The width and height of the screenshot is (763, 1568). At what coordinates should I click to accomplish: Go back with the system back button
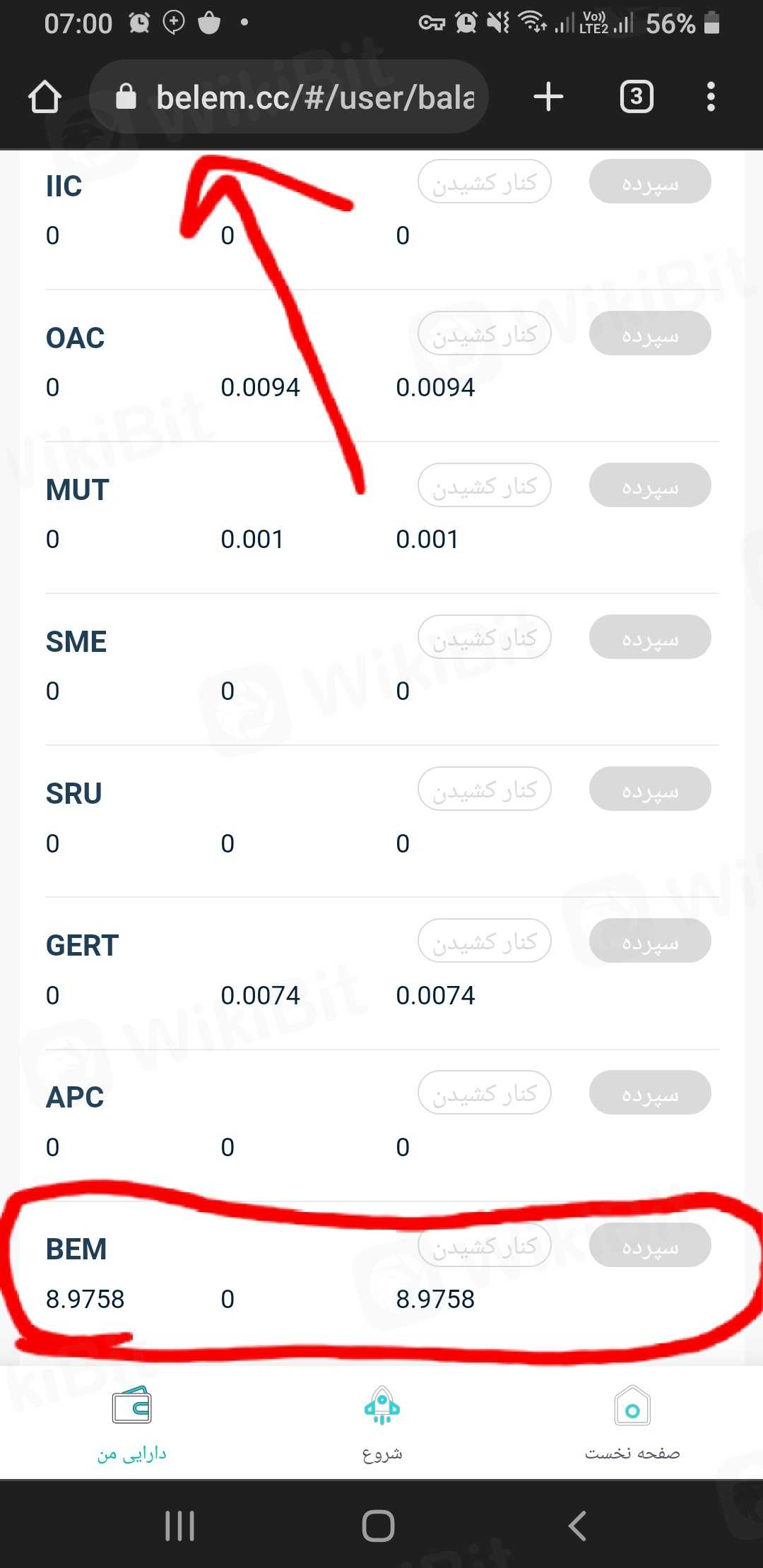coord(577,1526)
